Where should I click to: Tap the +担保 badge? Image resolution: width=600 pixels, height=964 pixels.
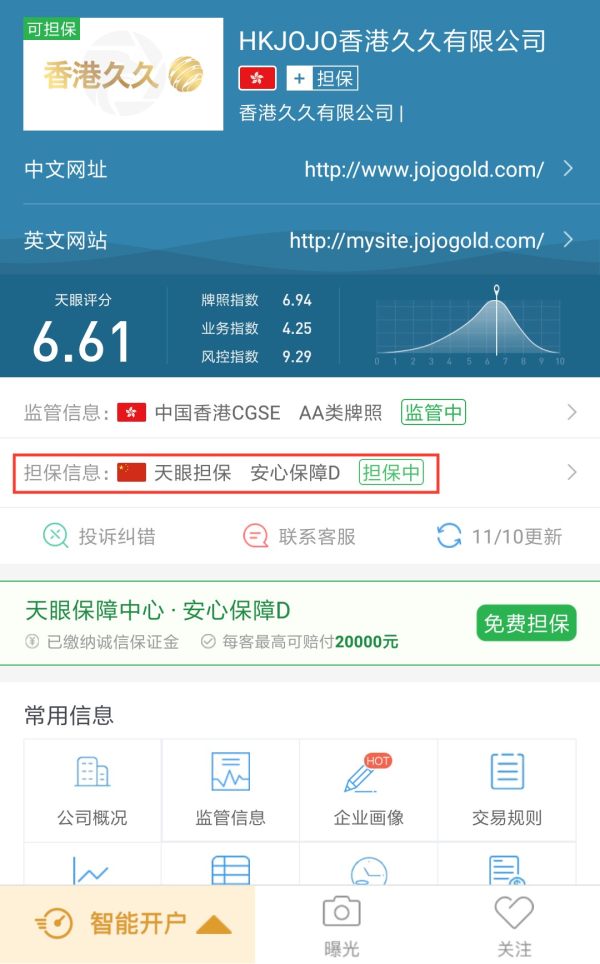coord(322,78)
